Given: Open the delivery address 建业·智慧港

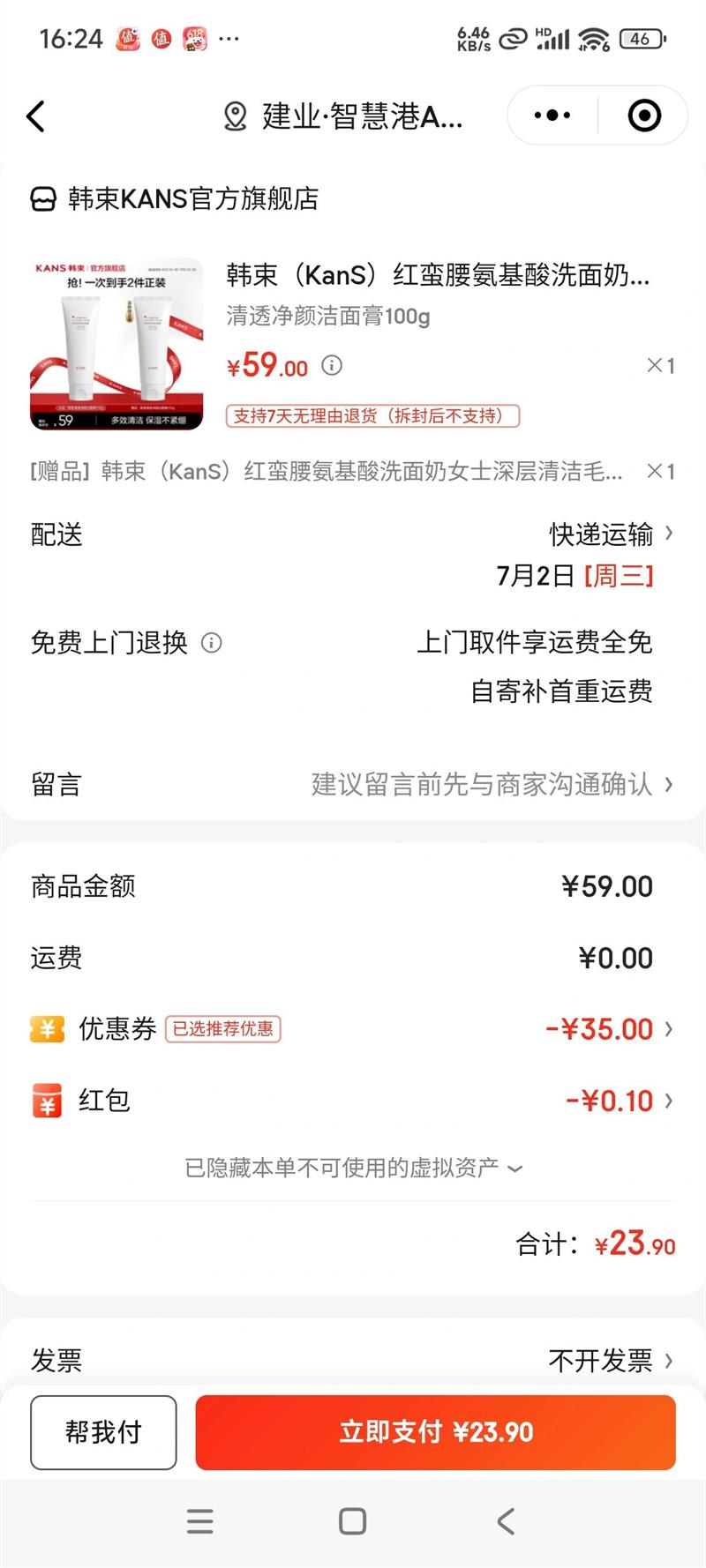Looking at the screenshot, I should click(x=344, y=116).
